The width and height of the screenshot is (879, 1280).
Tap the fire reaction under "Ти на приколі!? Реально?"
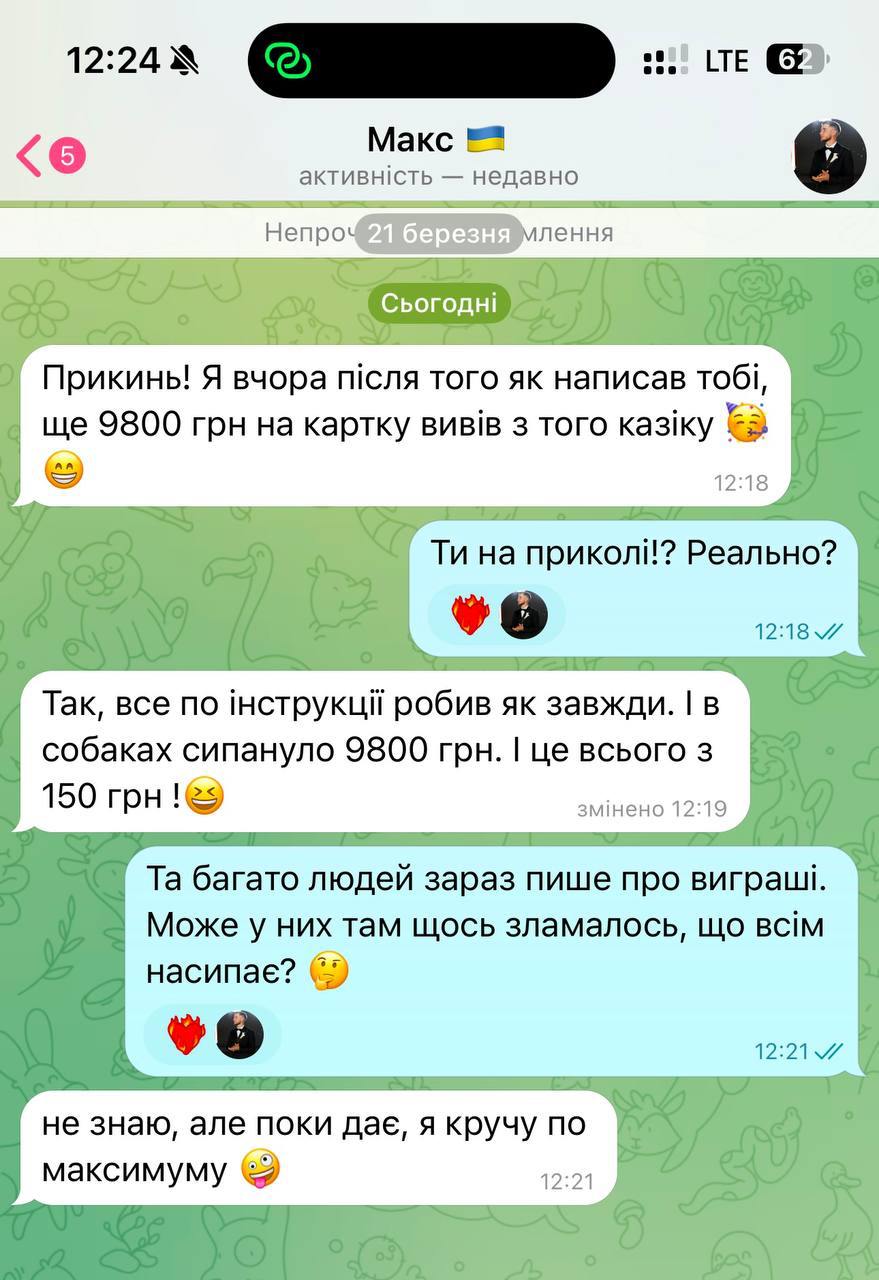[469, 614]
